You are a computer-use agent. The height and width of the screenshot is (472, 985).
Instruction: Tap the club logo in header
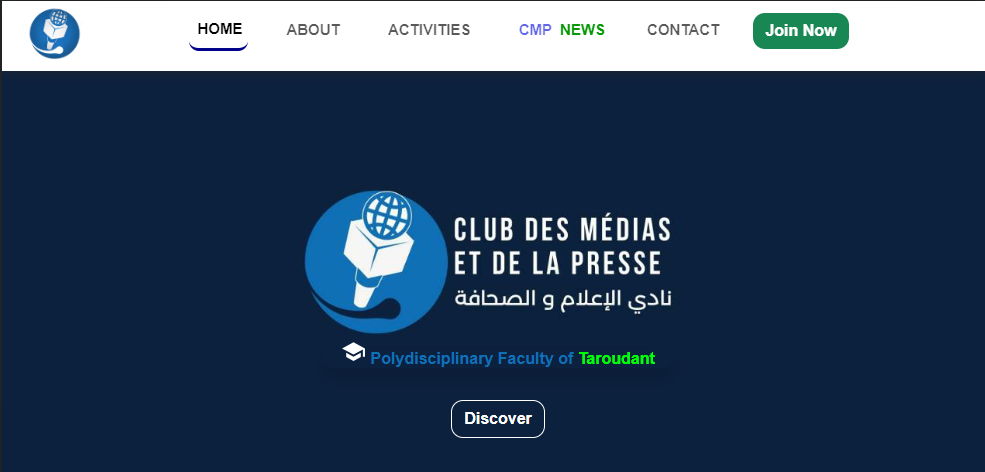[54, 34]
